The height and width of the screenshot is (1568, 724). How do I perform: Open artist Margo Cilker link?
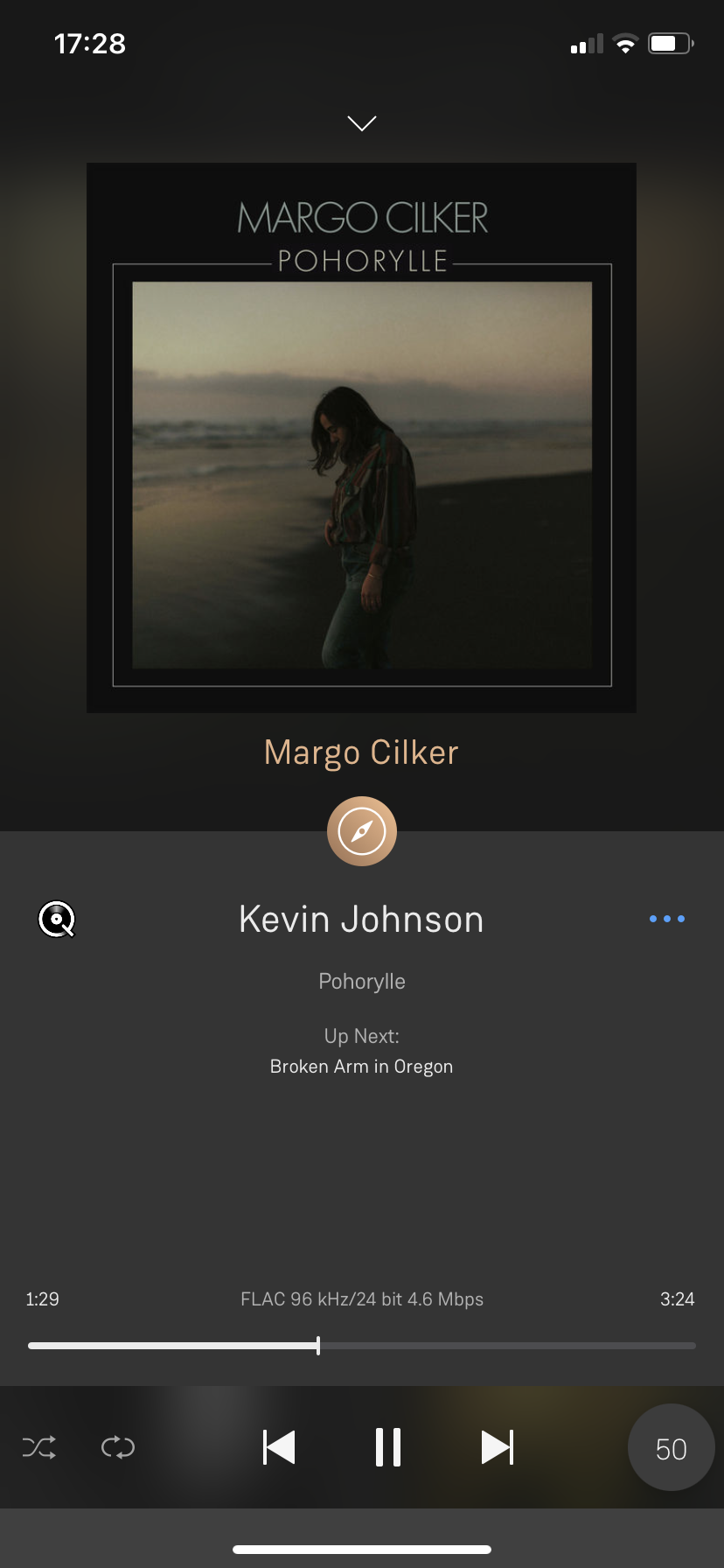tap(361, 752)
